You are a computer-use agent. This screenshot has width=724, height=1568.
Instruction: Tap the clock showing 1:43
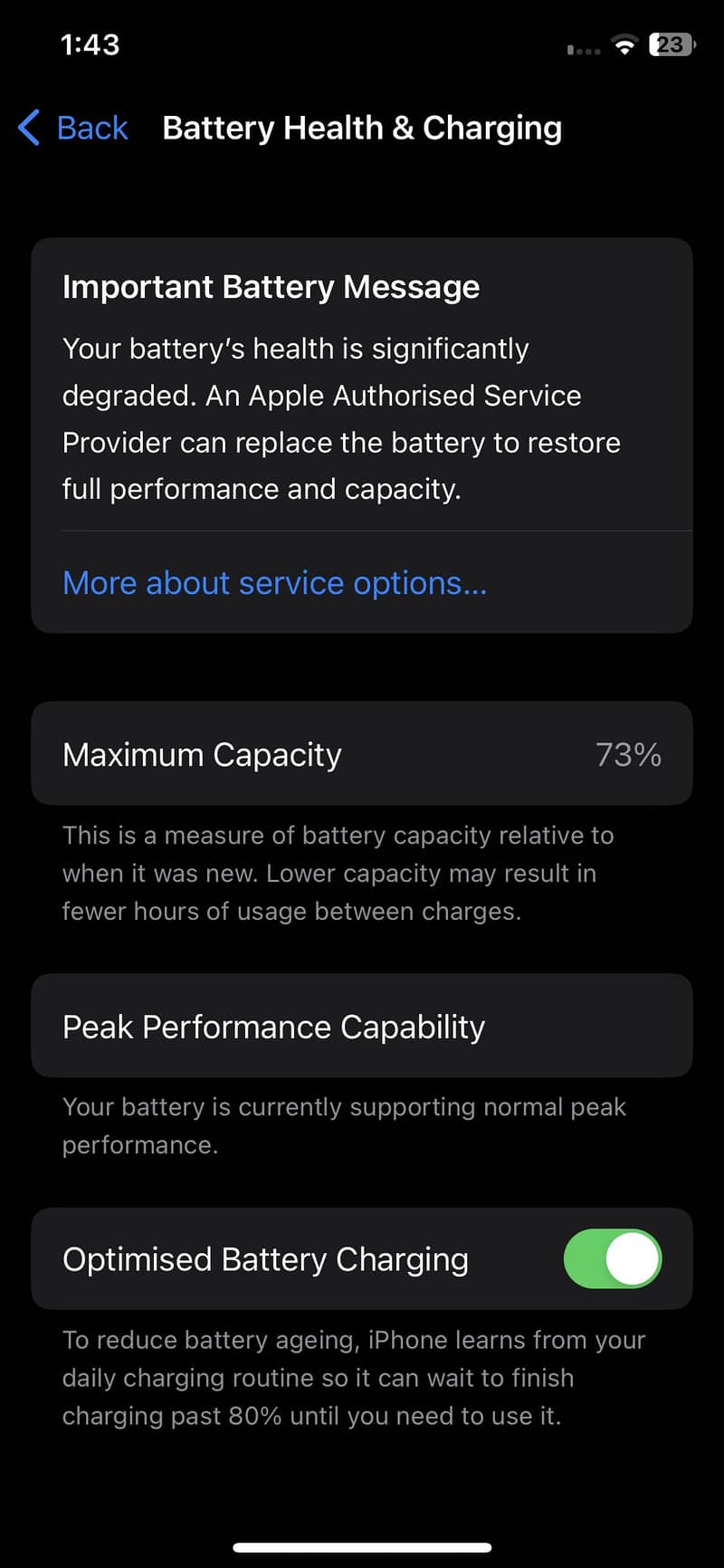89,44
